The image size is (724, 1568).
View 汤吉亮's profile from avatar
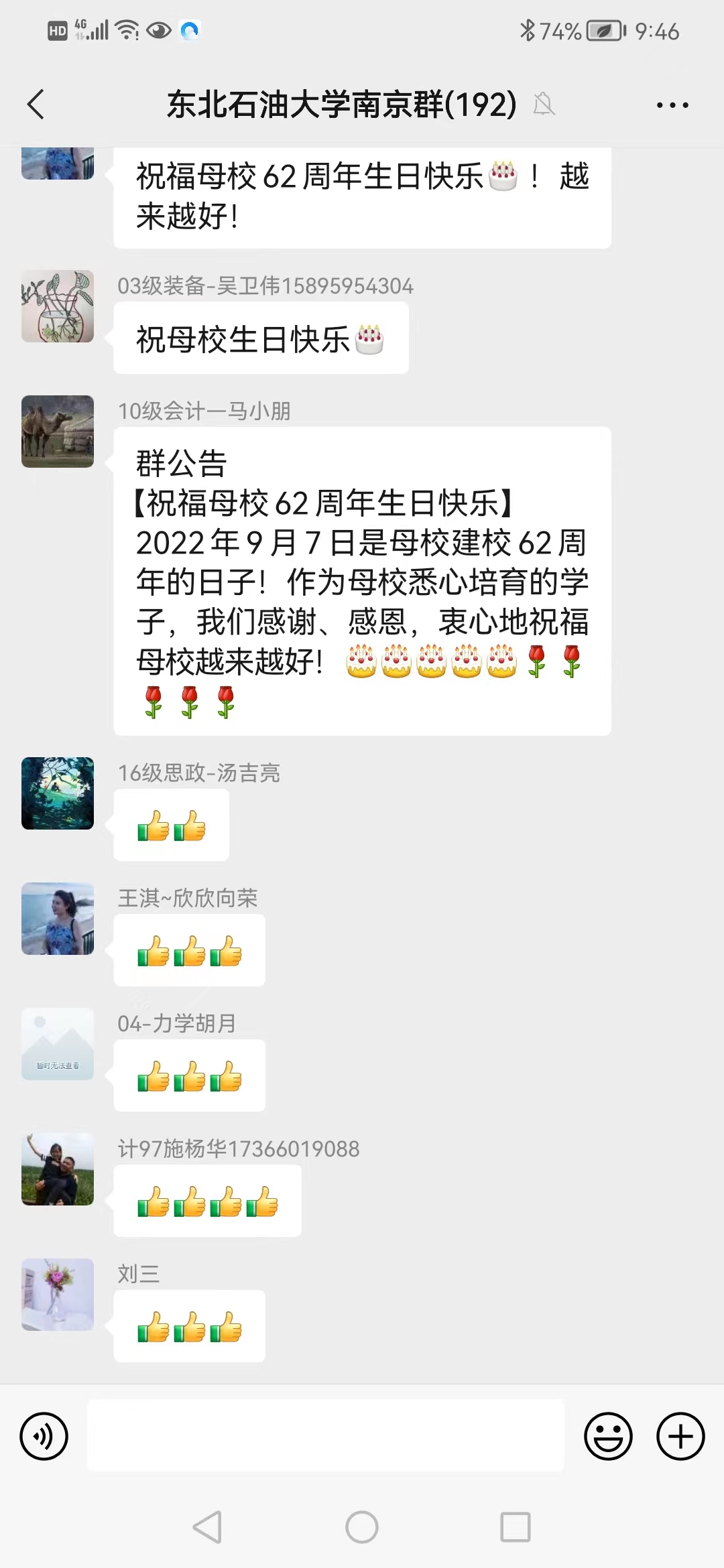(x=58, y=793)
